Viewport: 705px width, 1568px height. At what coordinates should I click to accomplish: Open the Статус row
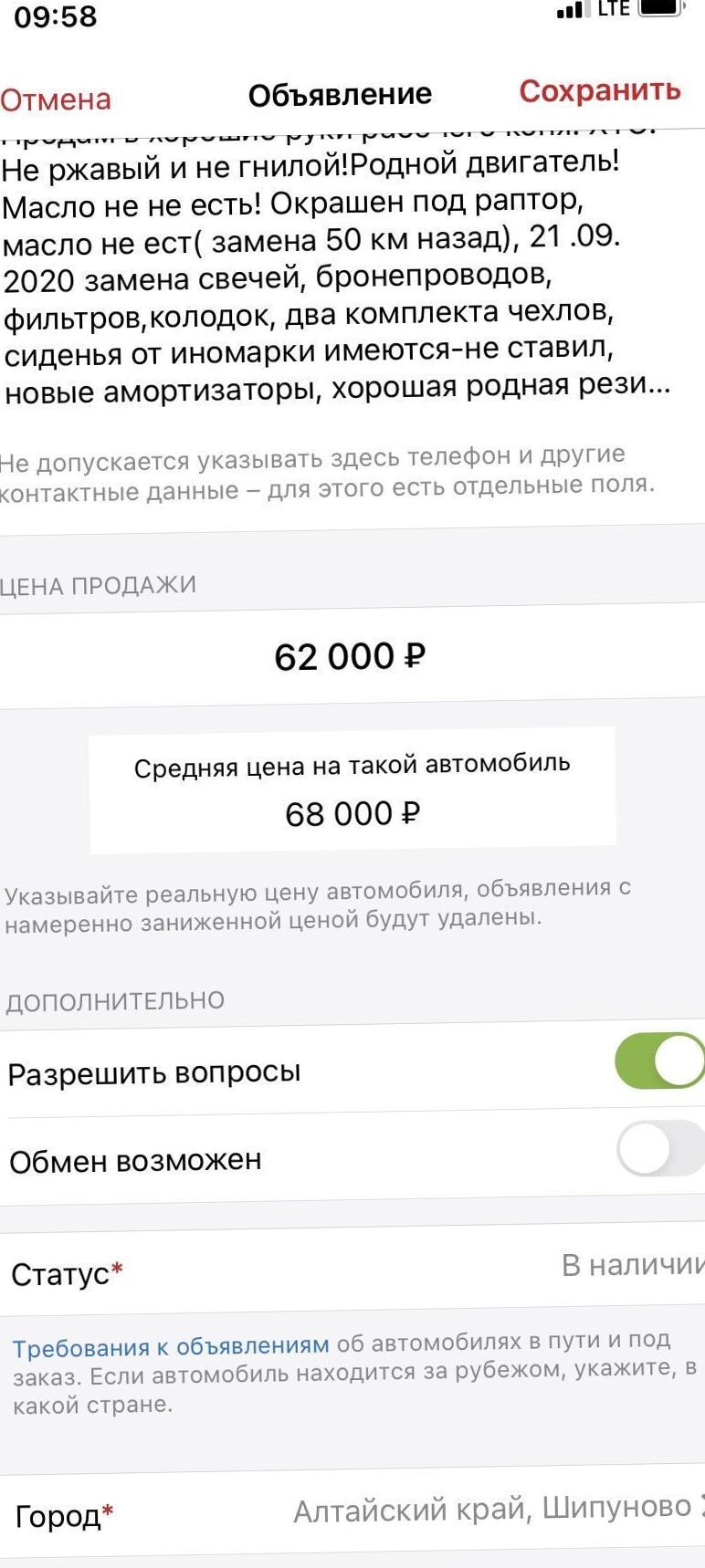coord(352,1270)
